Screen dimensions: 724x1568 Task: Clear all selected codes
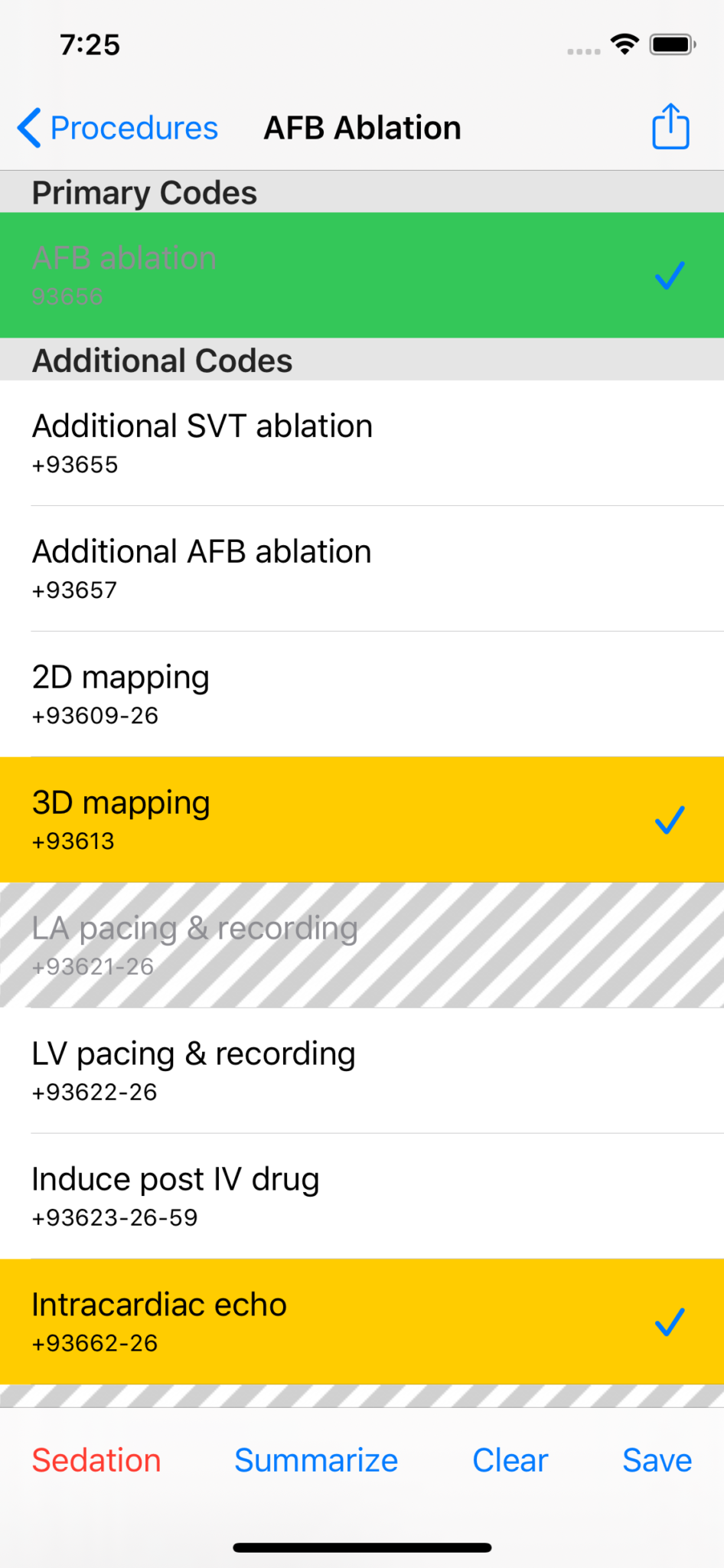click(x=510, y=1460)
